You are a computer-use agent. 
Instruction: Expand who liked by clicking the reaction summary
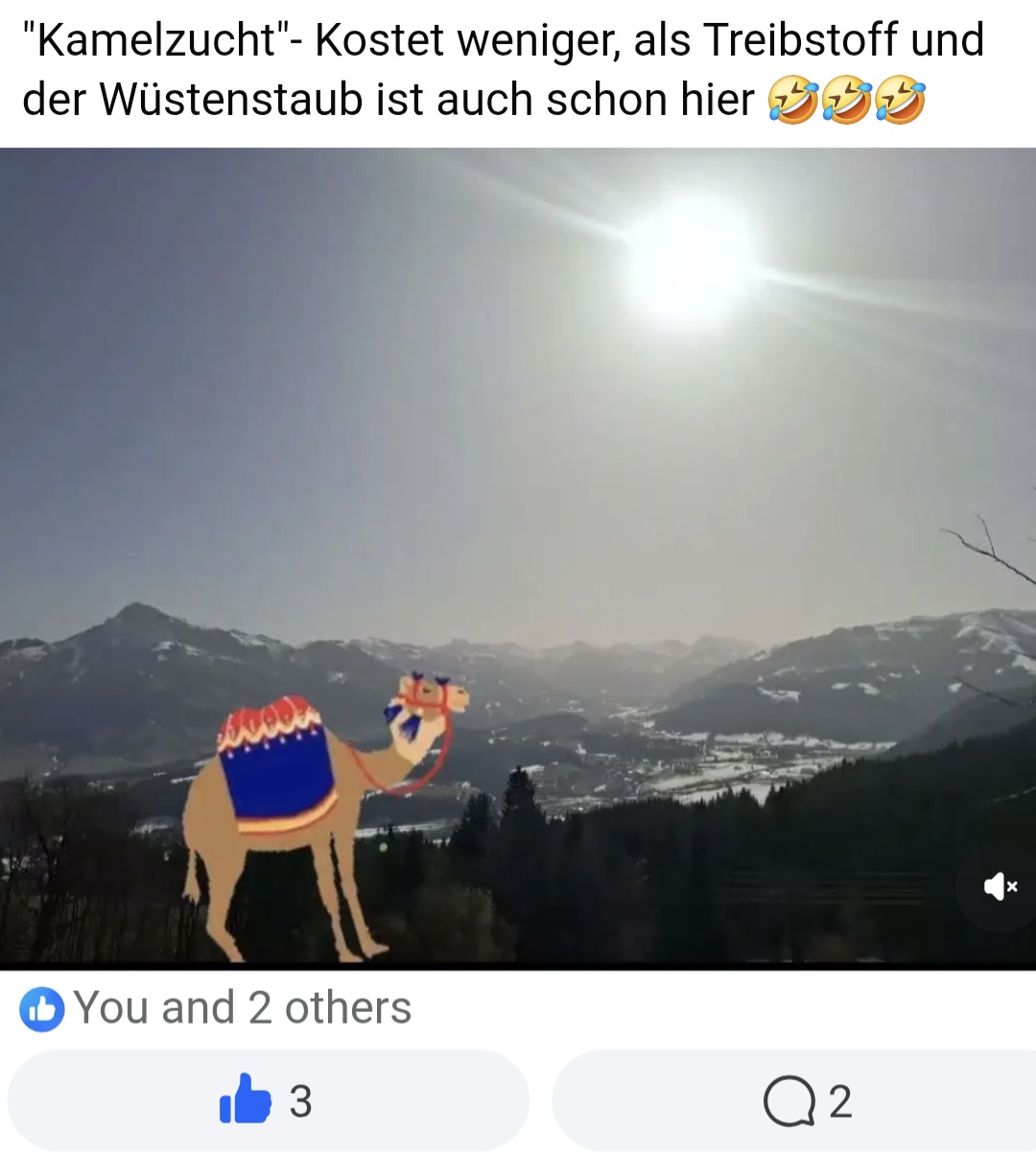[x=240, y=1008]
